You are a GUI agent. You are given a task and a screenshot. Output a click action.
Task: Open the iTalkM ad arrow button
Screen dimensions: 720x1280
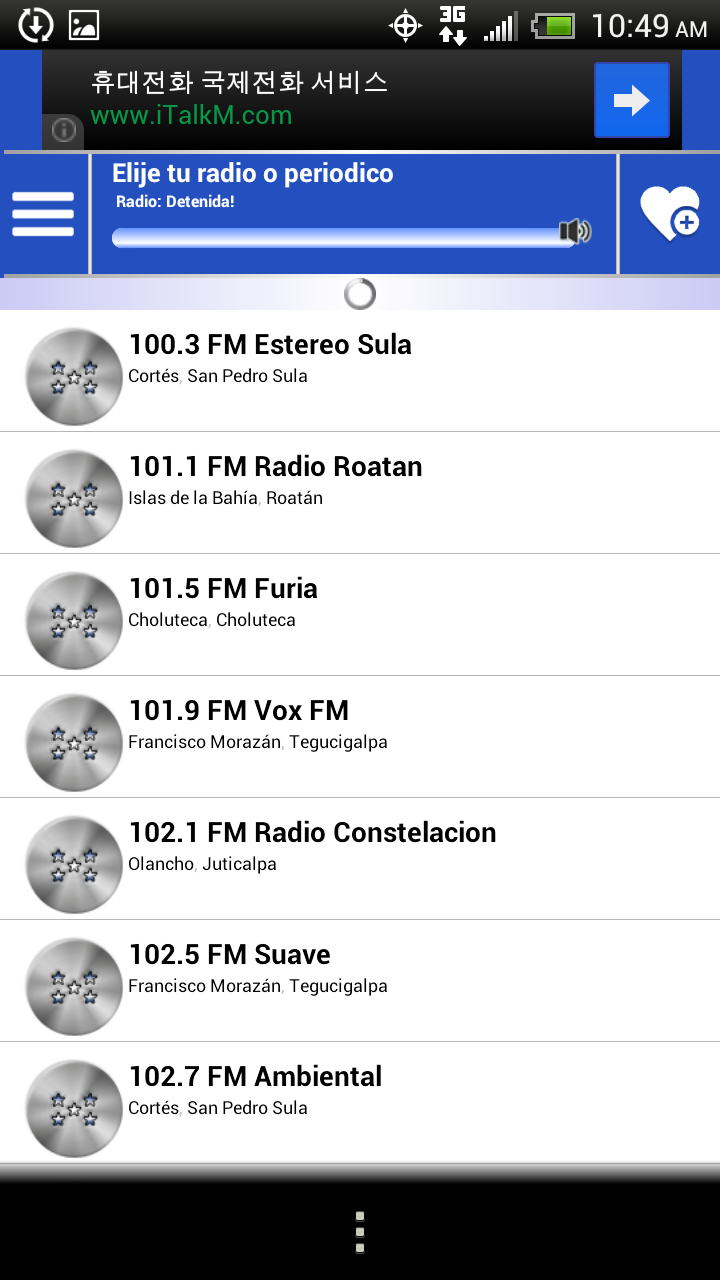tap(631, 100)
